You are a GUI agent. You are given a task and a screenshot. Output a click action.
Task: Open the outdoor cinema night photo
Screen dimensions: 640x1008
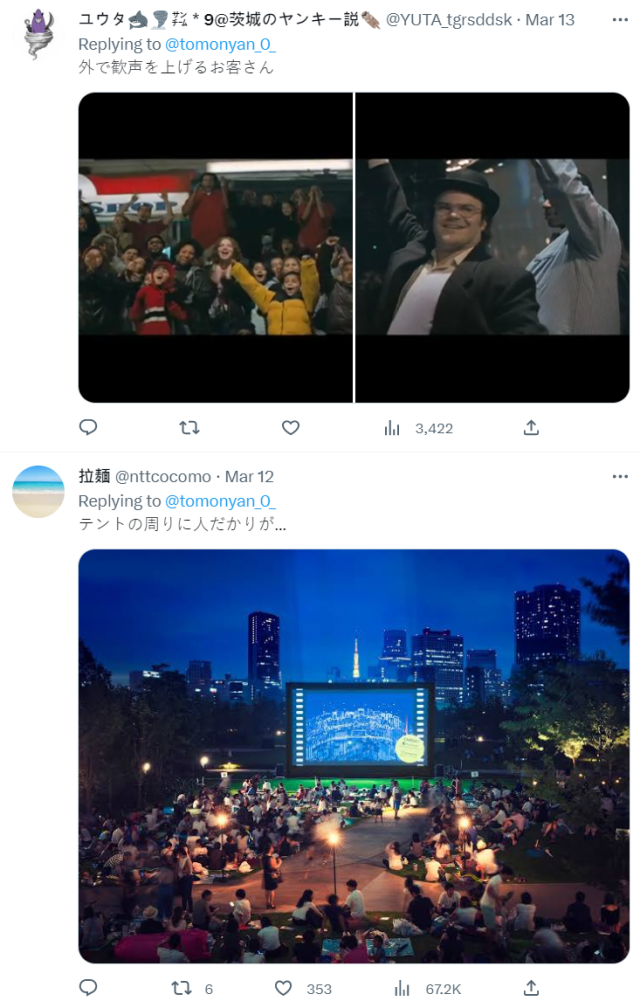tap(354, 756)
